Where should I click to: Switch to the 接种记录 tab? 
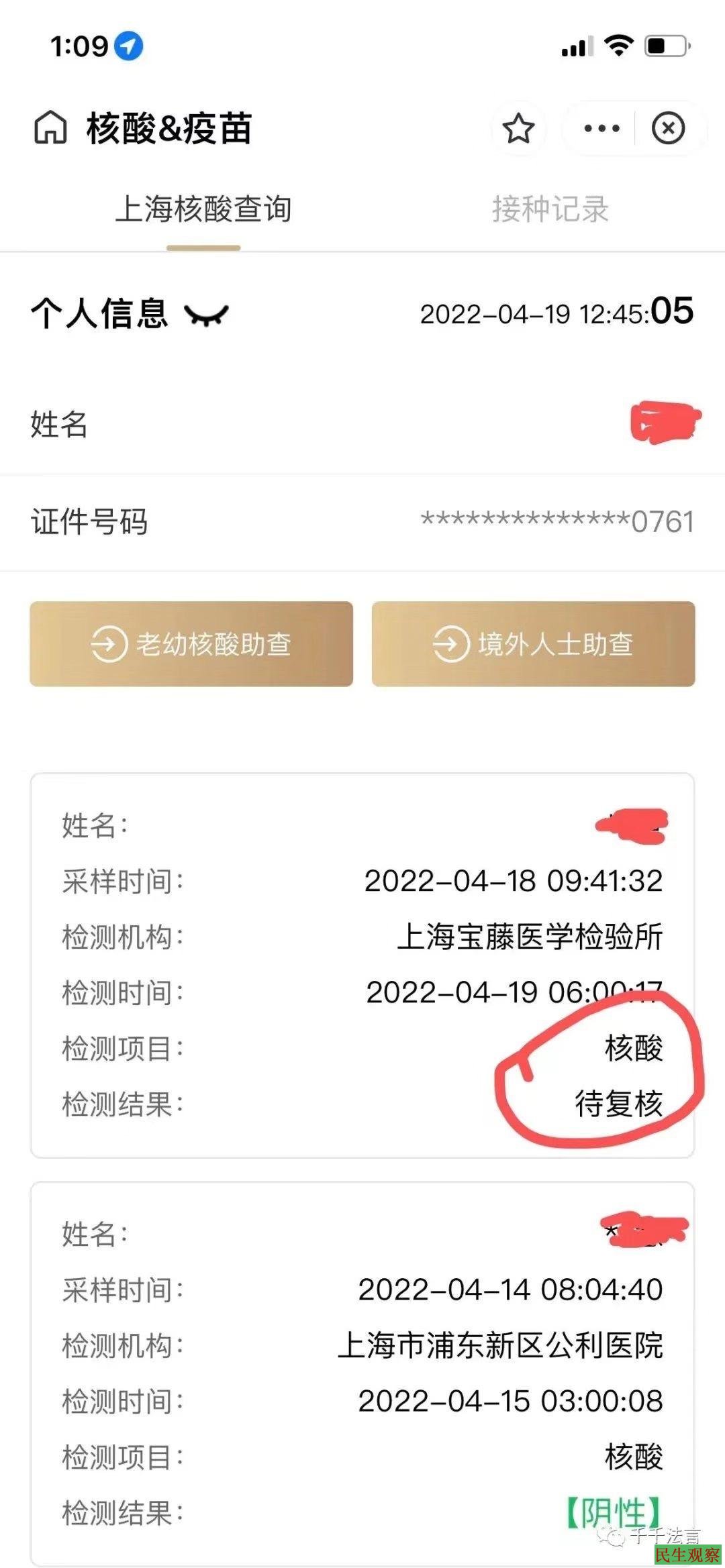[550, 209]
